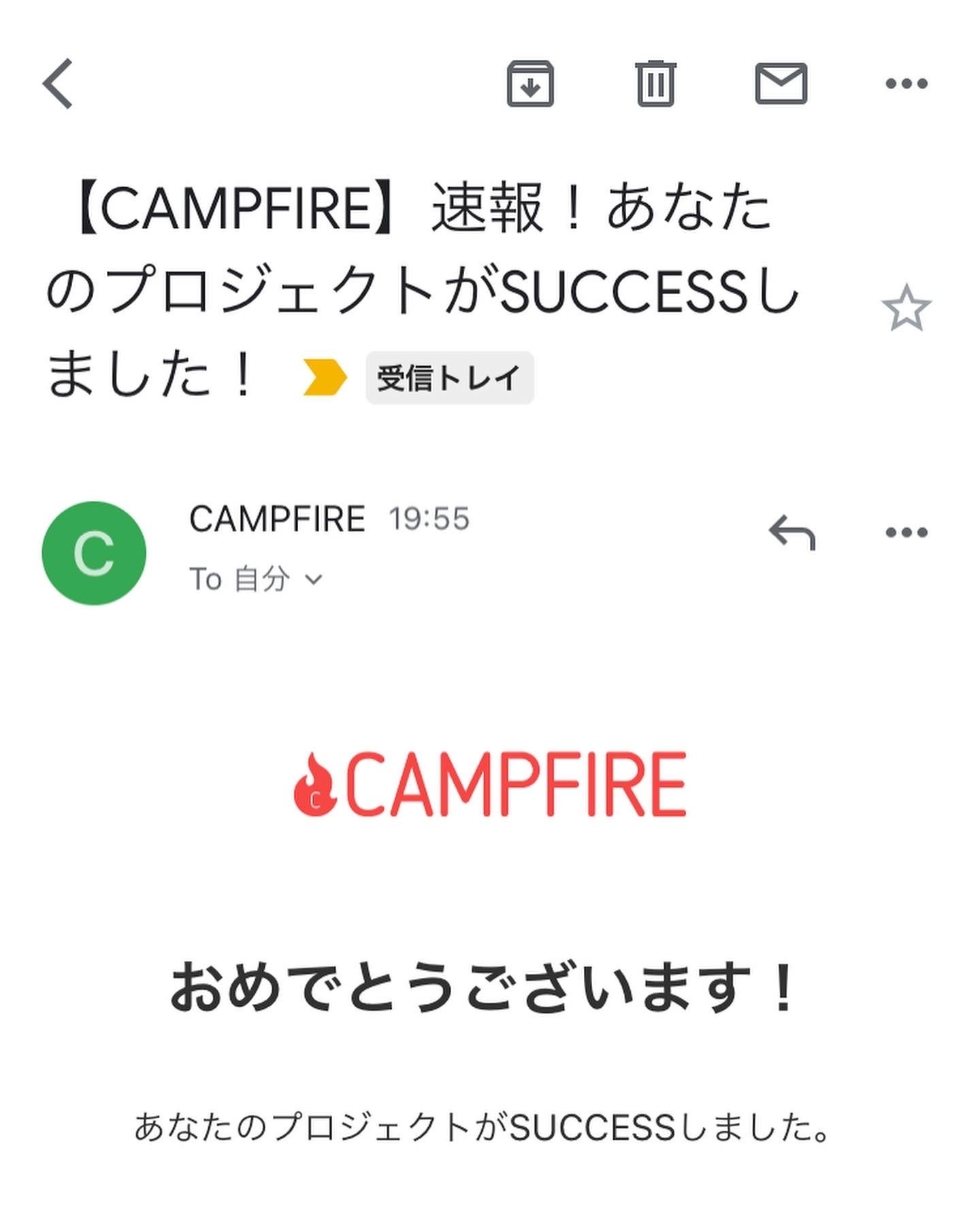Go back to the inbox list

click(x=59, y=84)
